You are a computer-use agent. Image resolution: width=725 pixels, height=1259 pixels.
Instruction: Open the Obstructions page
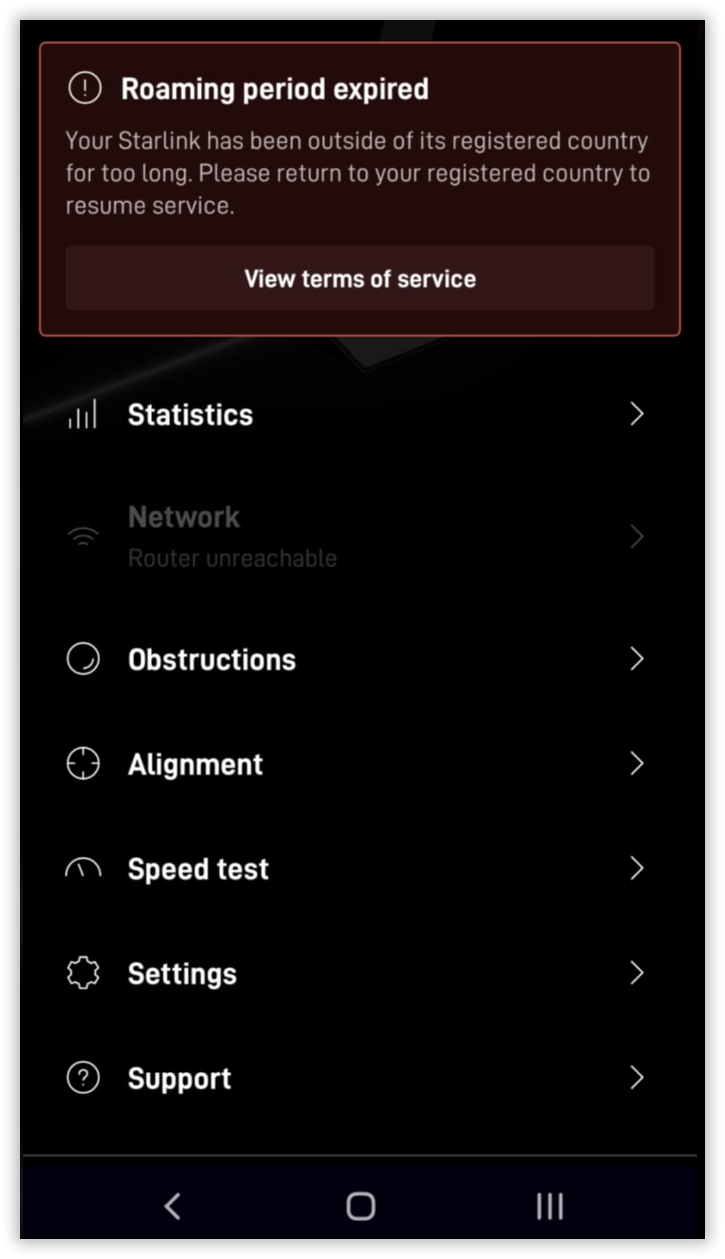point(360,659)
